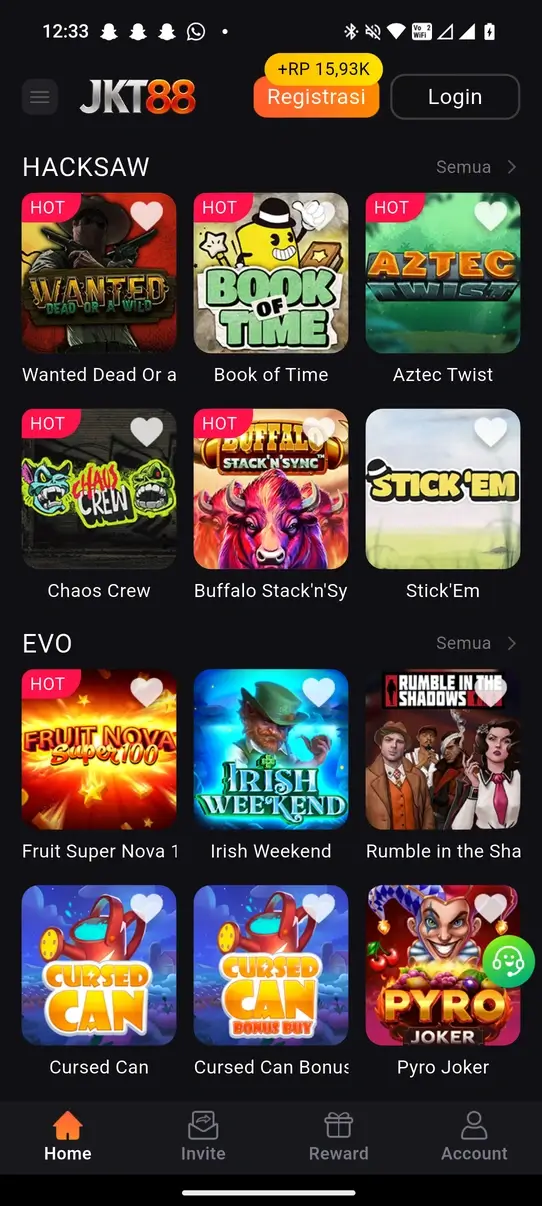Favorite the Book of Time game

pos(319,215)
